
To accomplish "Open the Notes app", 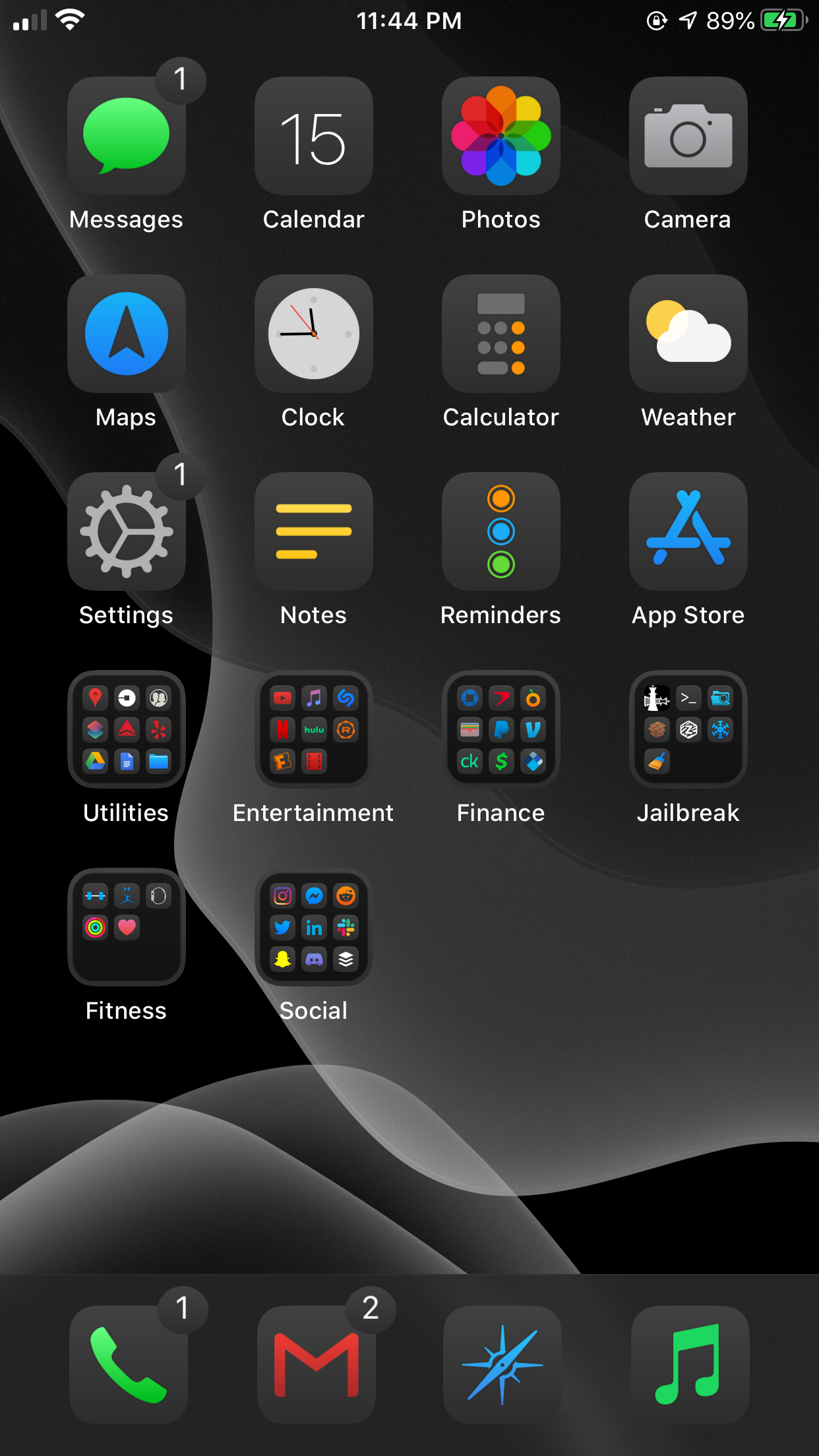I will (314, 531).
